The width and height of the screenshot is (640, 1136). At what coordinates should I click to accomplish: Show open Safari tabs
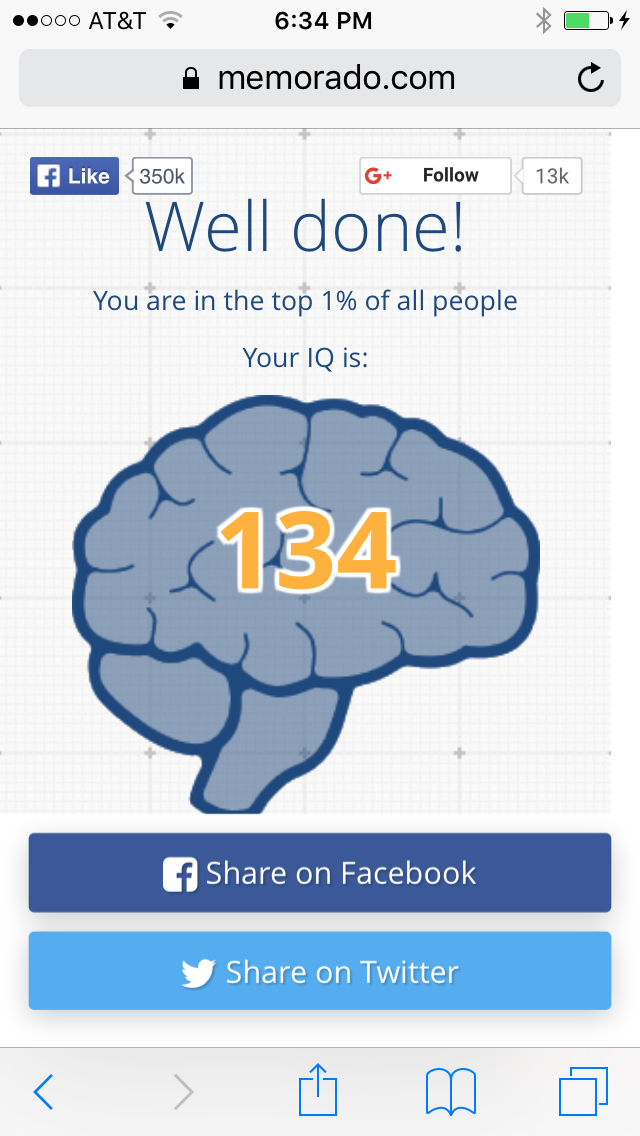pyautogui.click(x=583, y=1091)
